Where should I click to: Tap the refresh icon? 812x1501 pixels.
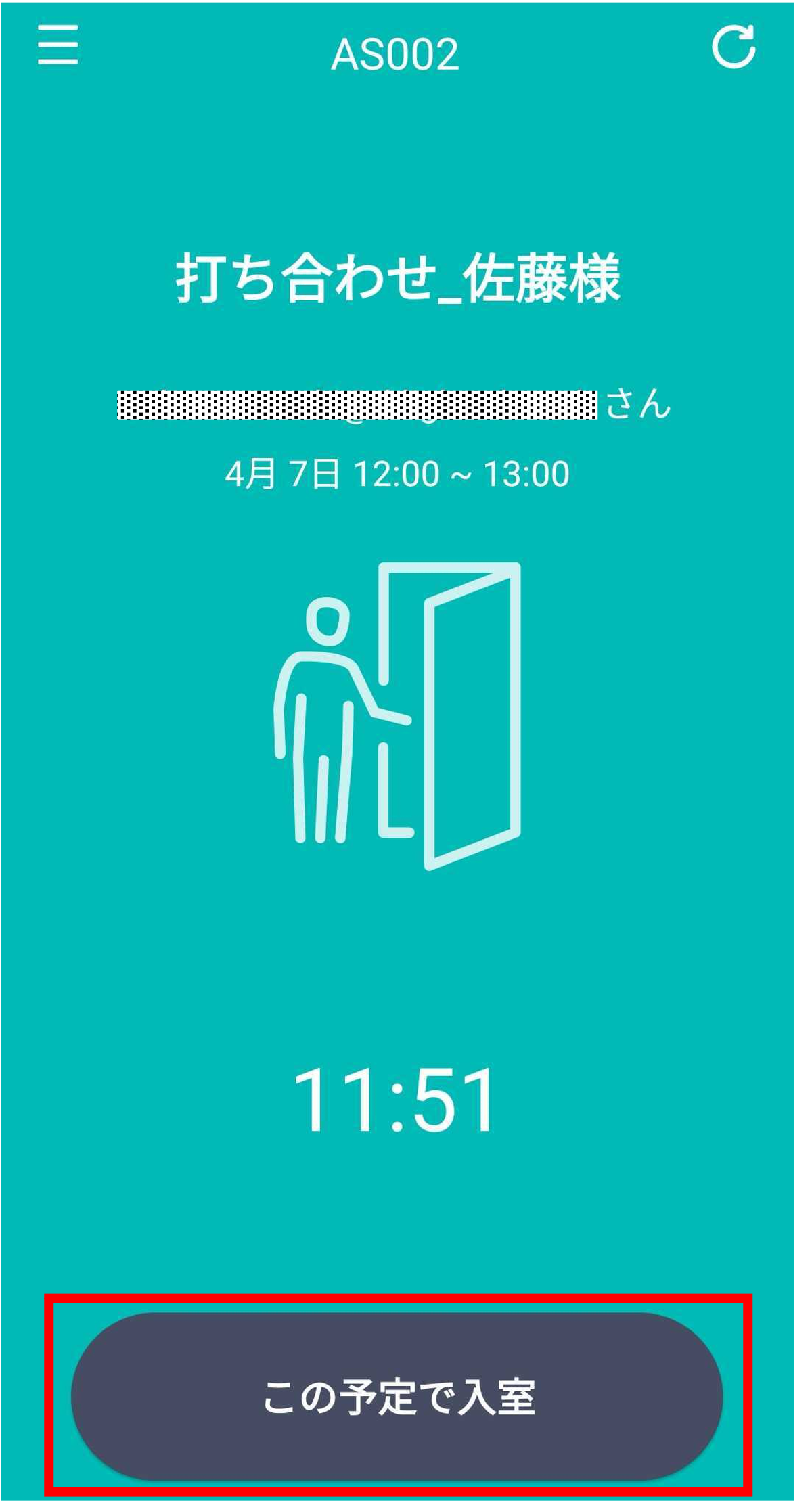pos(734,47)
